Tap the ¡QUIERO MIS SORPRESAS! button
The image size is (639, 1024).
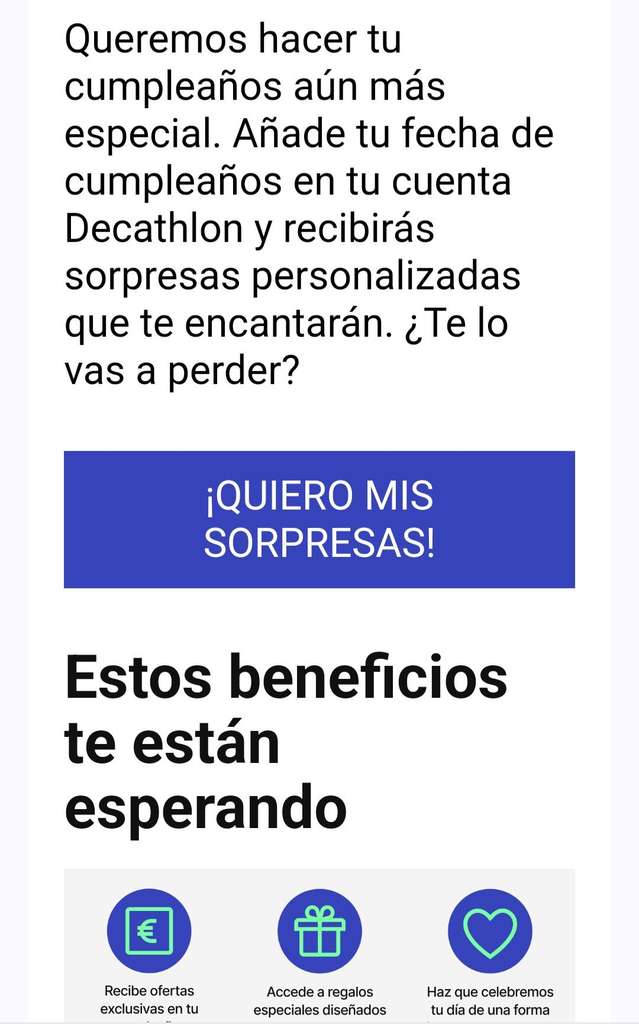[x=319, y=519]
